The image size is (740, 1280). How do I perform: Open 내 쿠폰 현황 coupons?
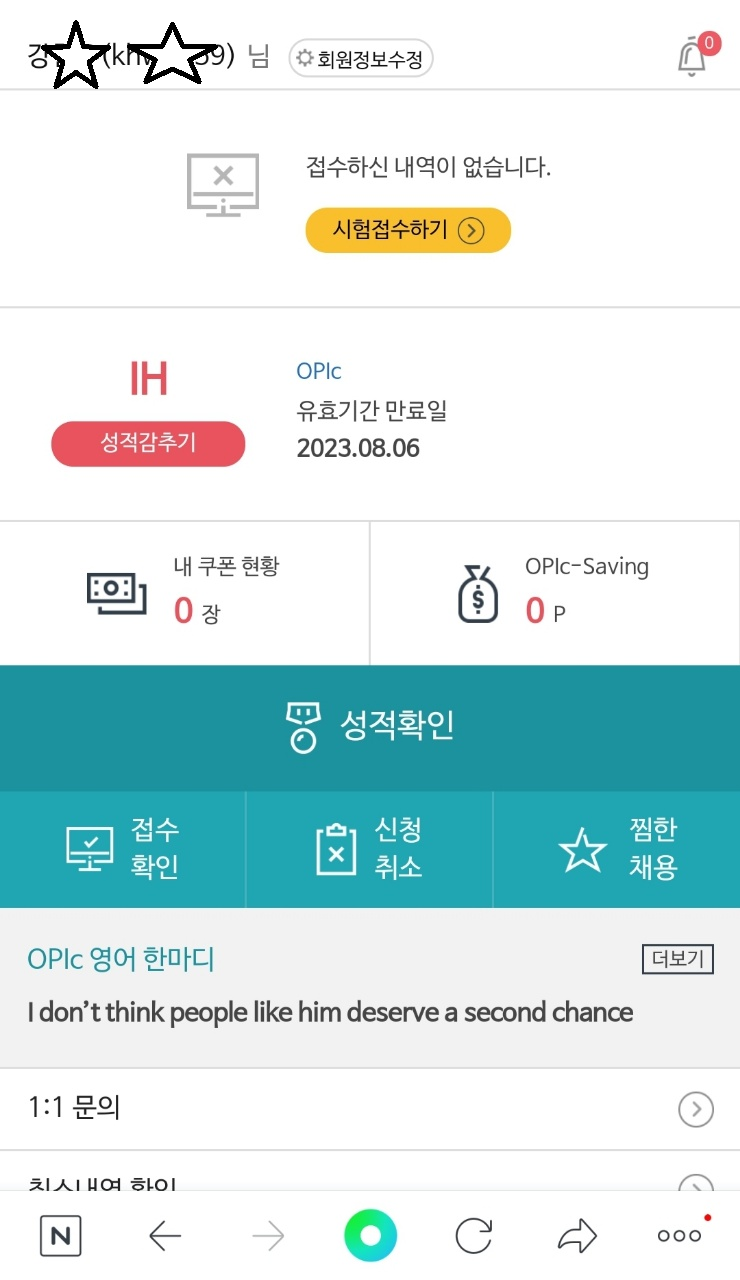(185, 593)
